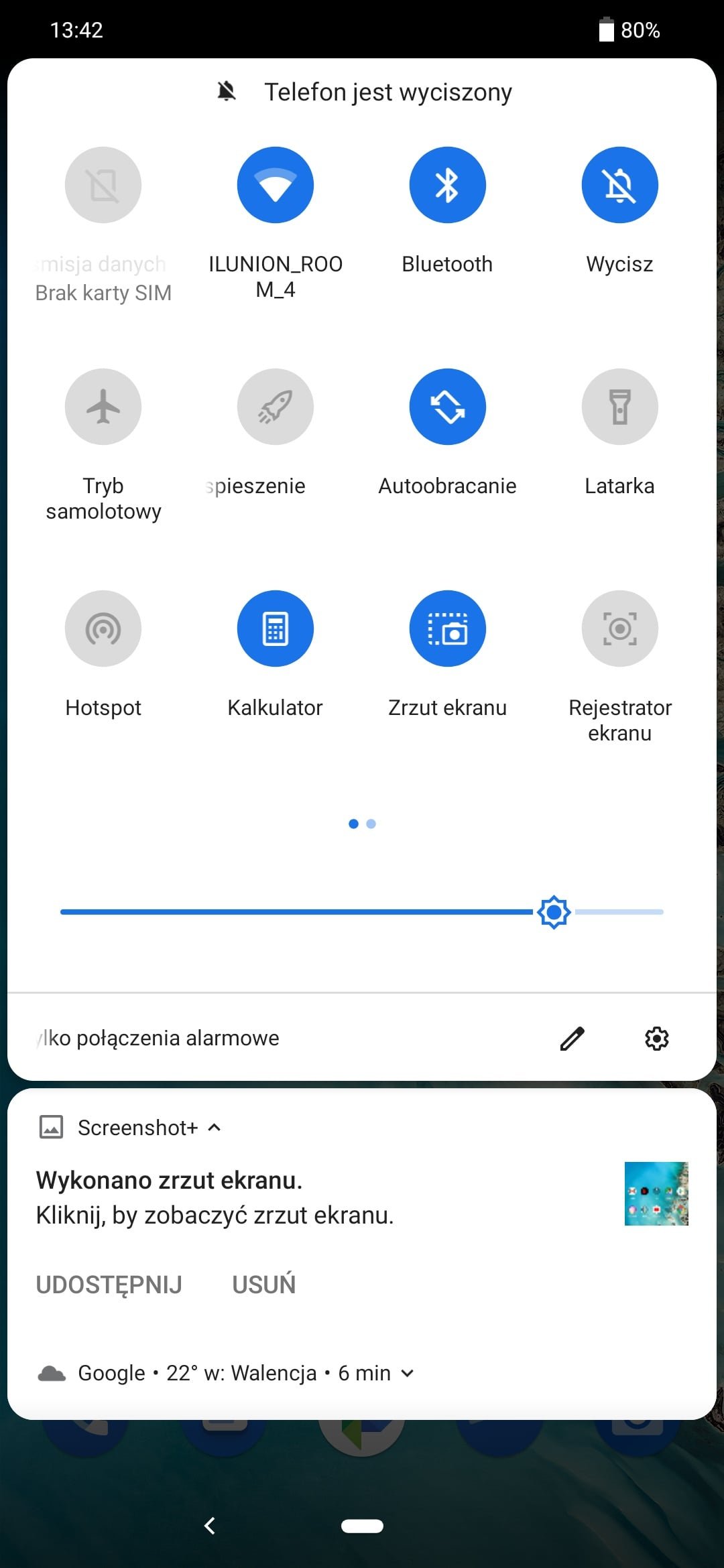Share the screenshot with UDOSTĘPNIJ

point(109,1285)
